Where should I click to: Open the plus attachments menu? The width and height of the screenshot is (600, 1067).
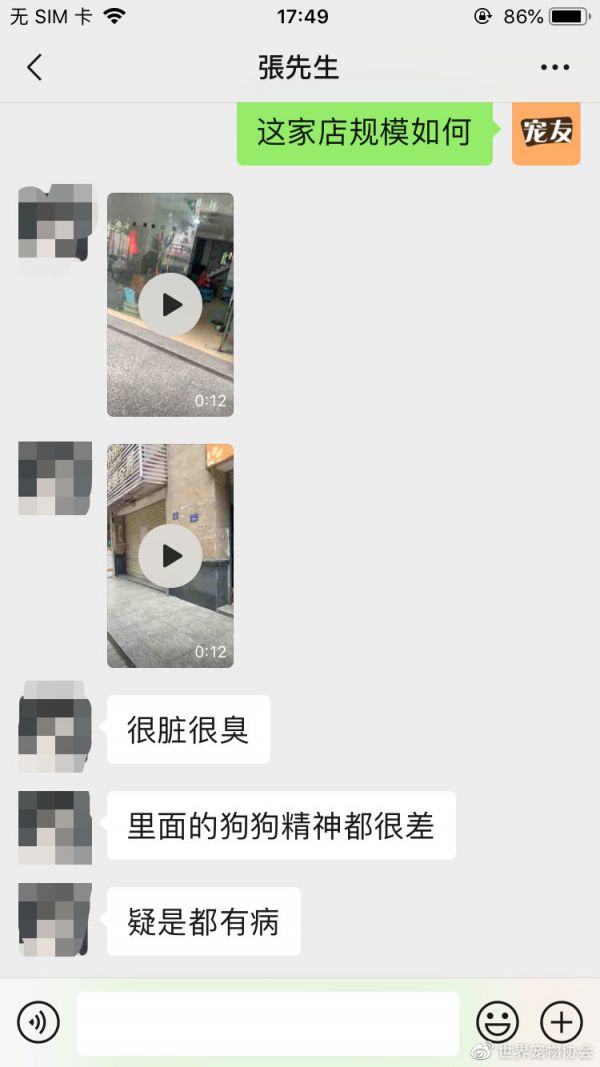point(561,1022)
